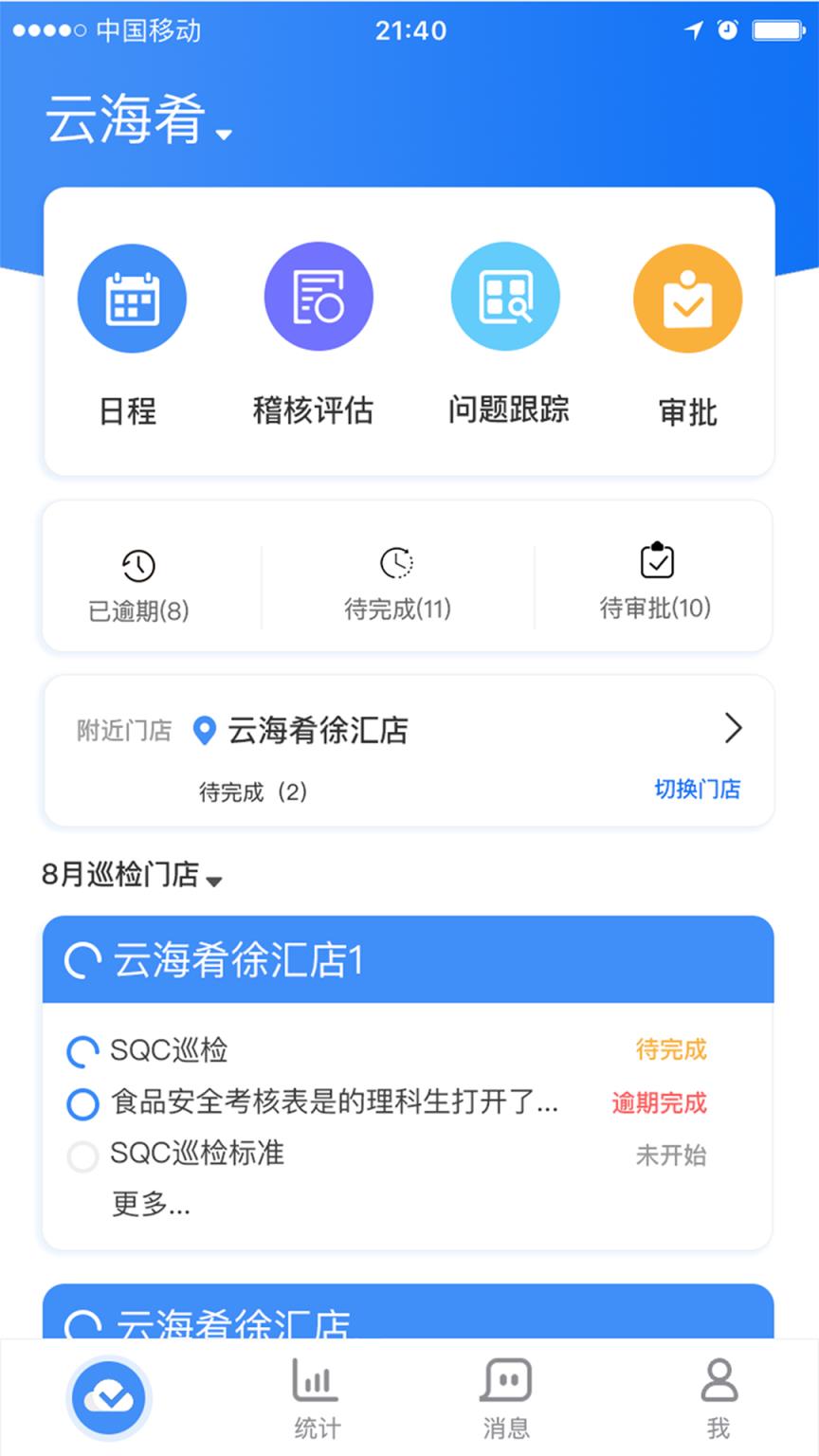The height and width of the screenshot is (1456, 819).
Task: Select the blue cloud home tab icon
Action: point(109,1397)
